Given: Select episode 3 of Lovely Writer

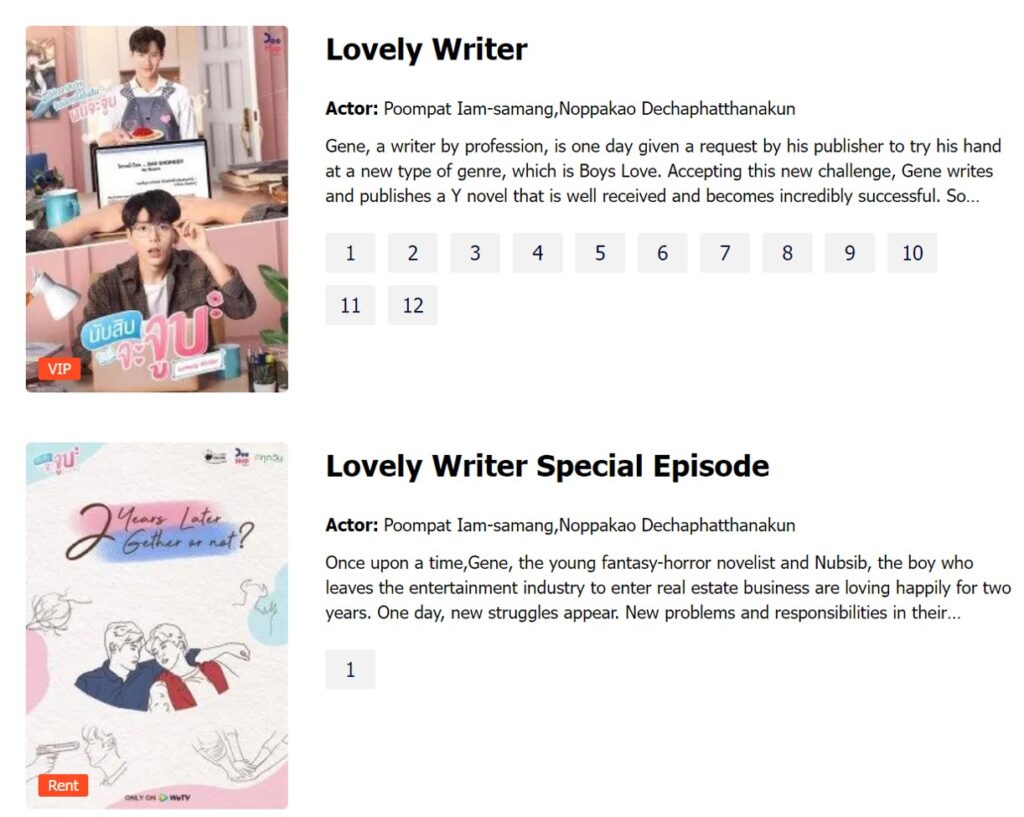Looking at the screenshot, I should tap(475, 253).
